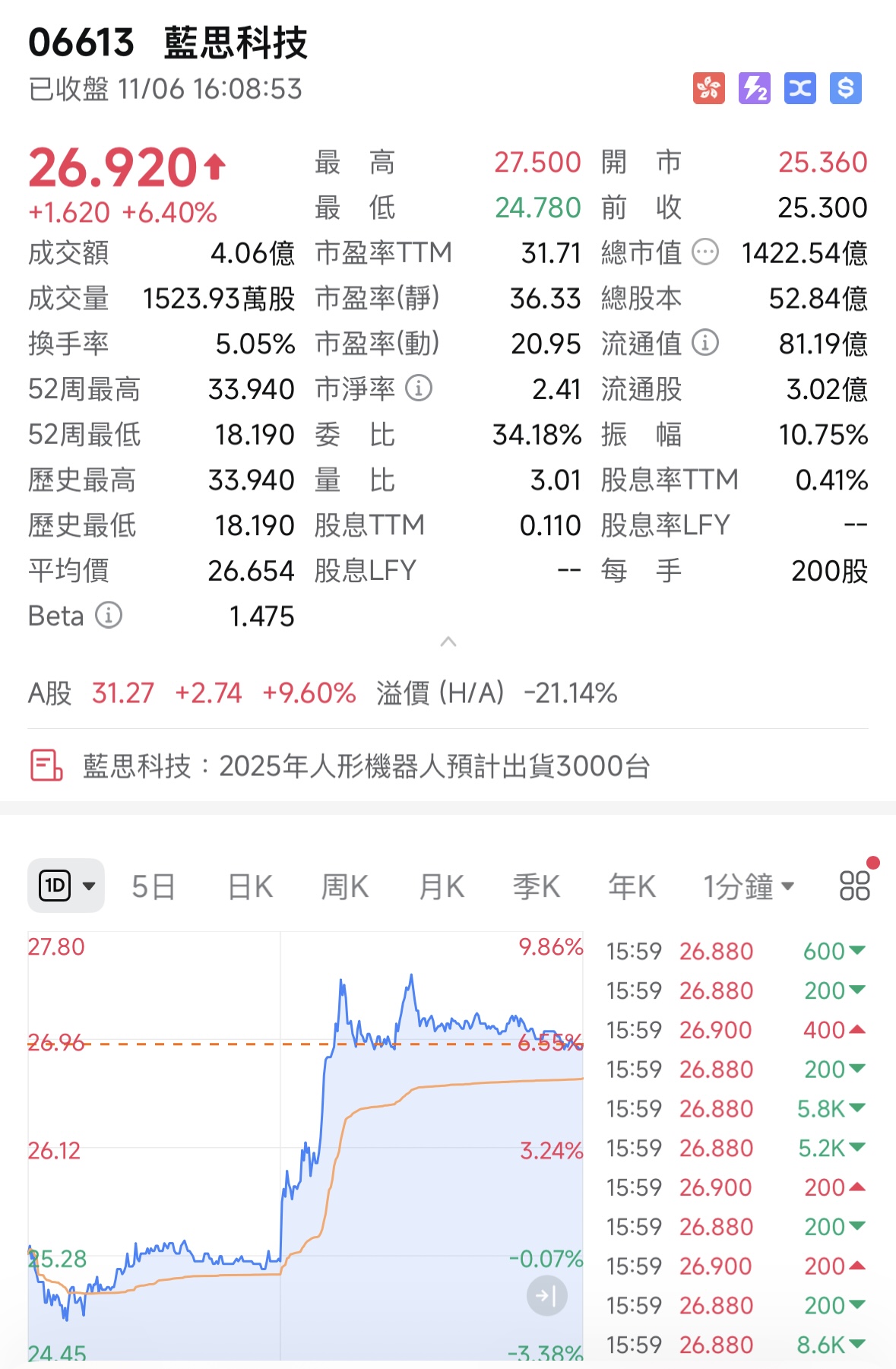Switch to the 5日 chart
The width and height of the screenshot is (896, 1369).
pos(154,886)
